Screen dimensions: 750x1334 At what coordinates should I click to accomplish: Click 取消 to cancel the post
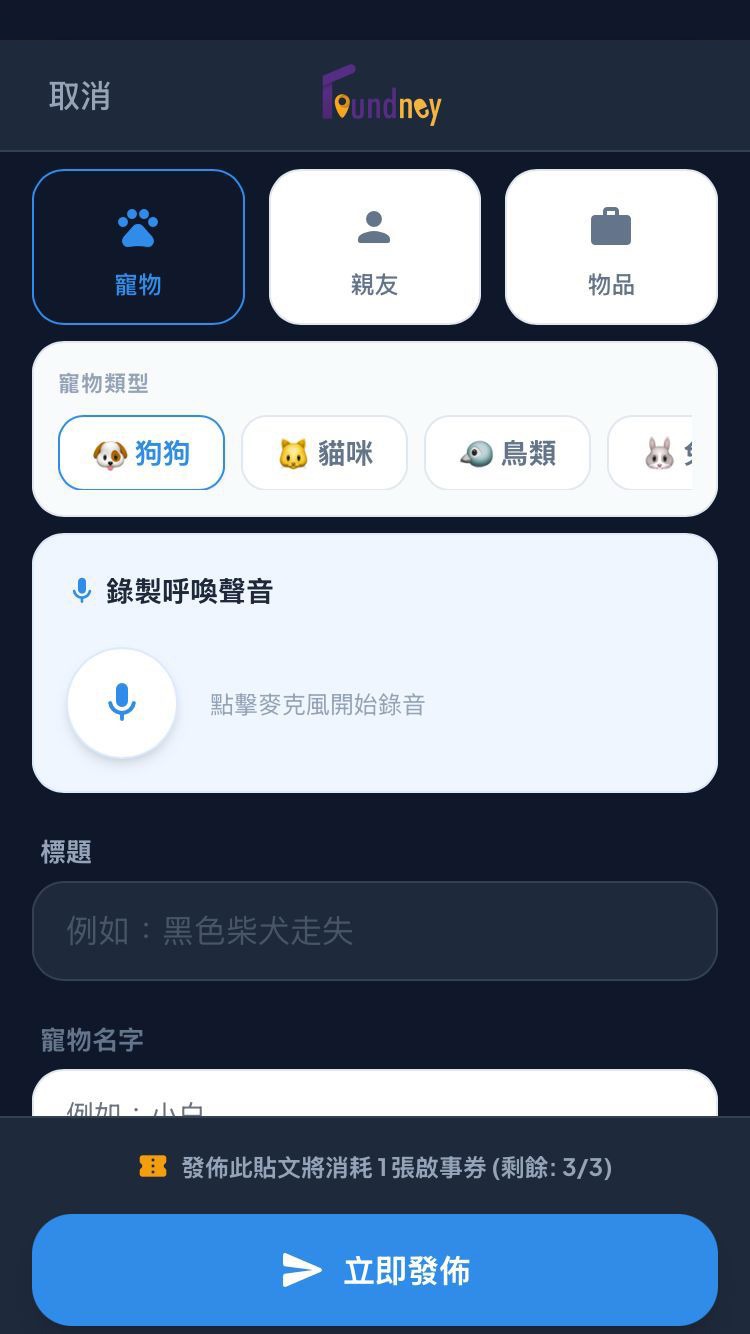(81, 97)
